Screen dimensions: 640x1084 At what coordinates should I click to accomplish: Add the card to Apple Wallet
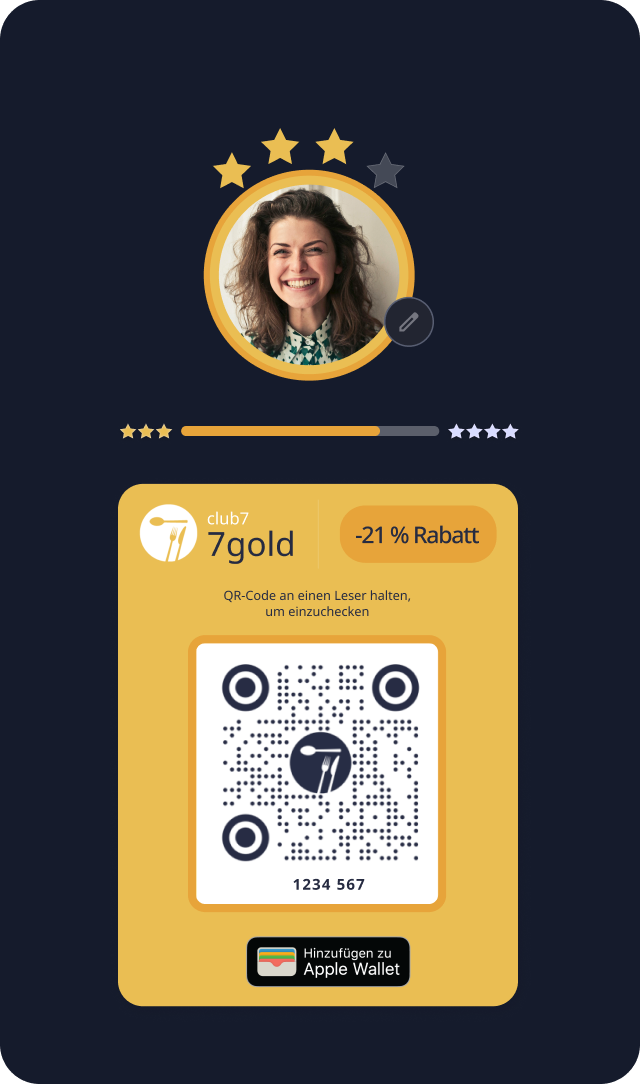coord(328,961)
